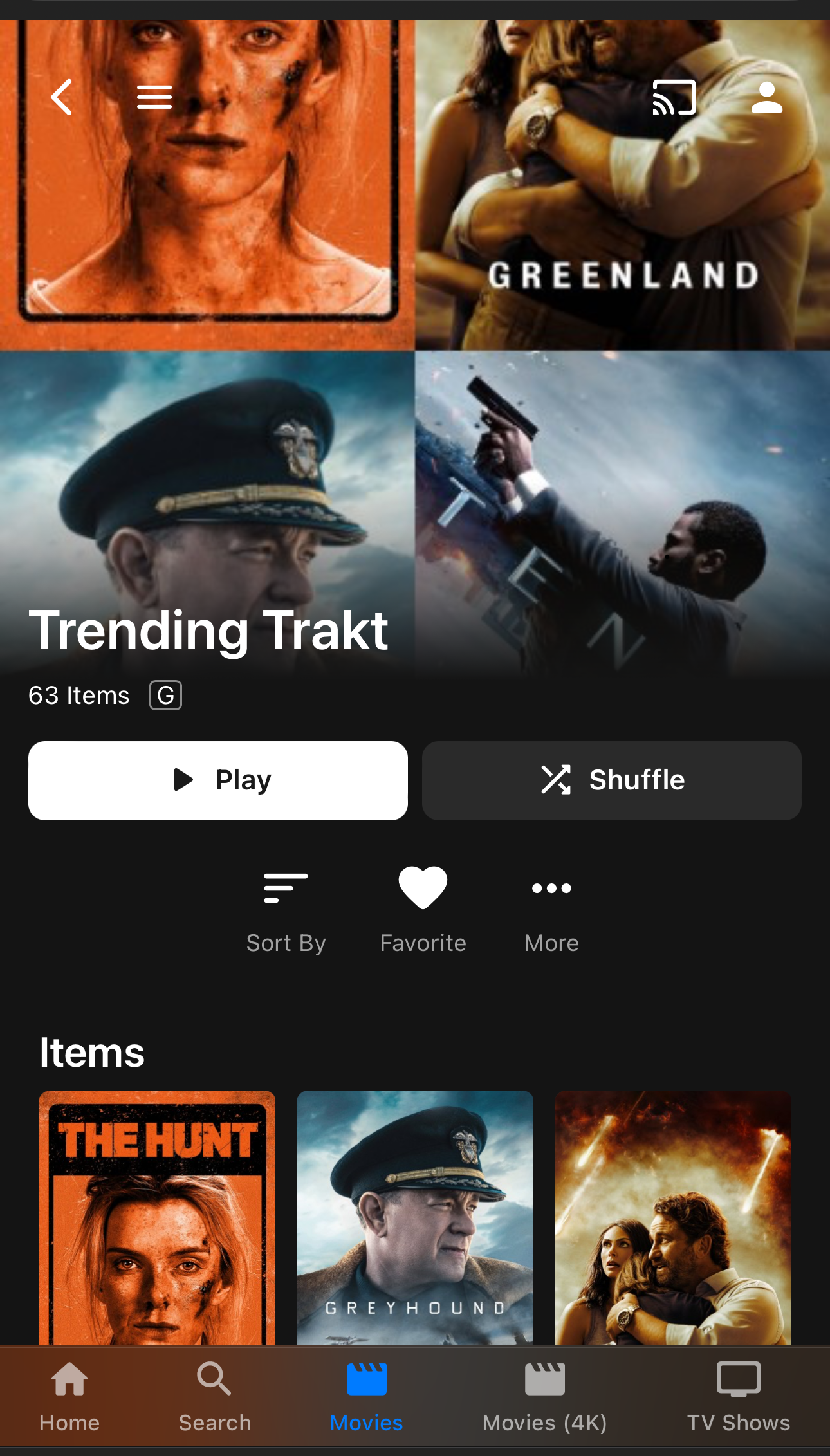Shuffle the Trending Trakt items
Screen dimensions: 830x1456
point(611,780)
